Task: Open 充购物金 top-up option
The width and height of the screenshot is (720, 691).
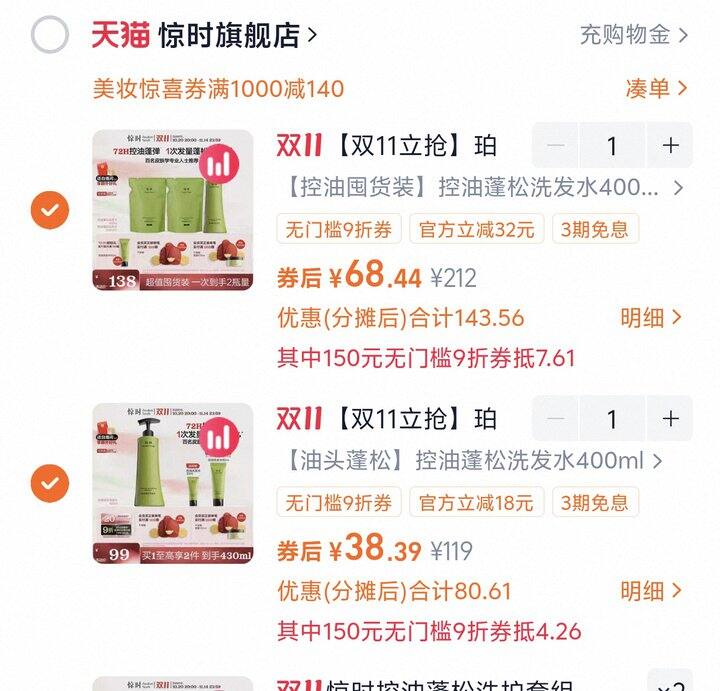Action: click(634, 36)
